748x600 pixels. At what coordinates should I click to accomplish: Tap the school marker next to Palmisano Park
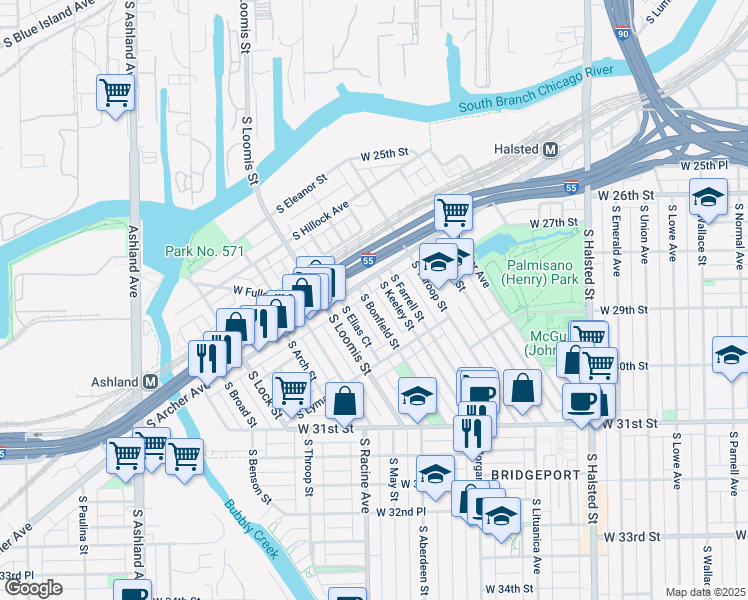pos(438,262)
